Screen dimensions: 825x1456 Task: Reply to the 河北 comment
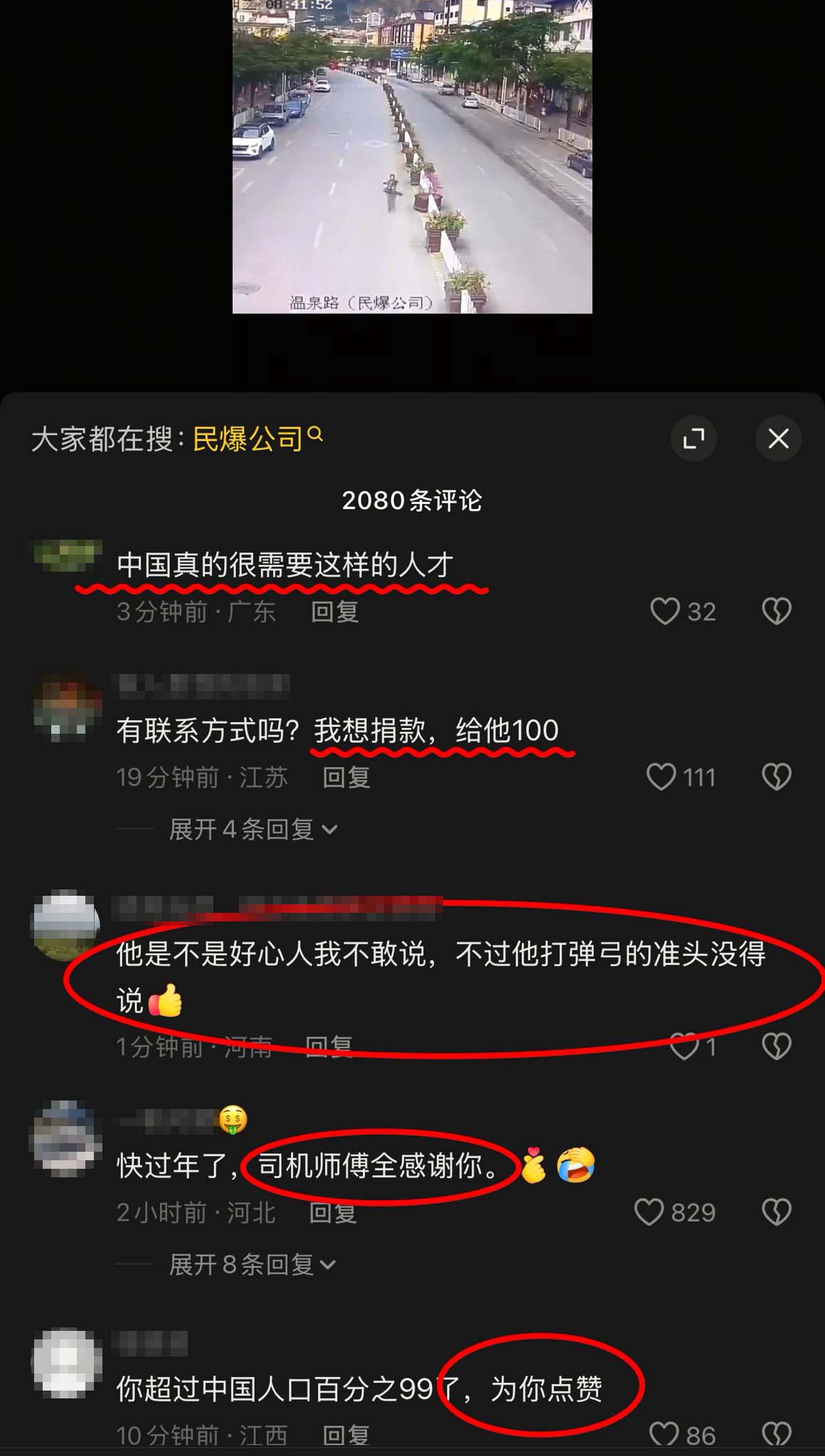click(x=333, y=1212)
